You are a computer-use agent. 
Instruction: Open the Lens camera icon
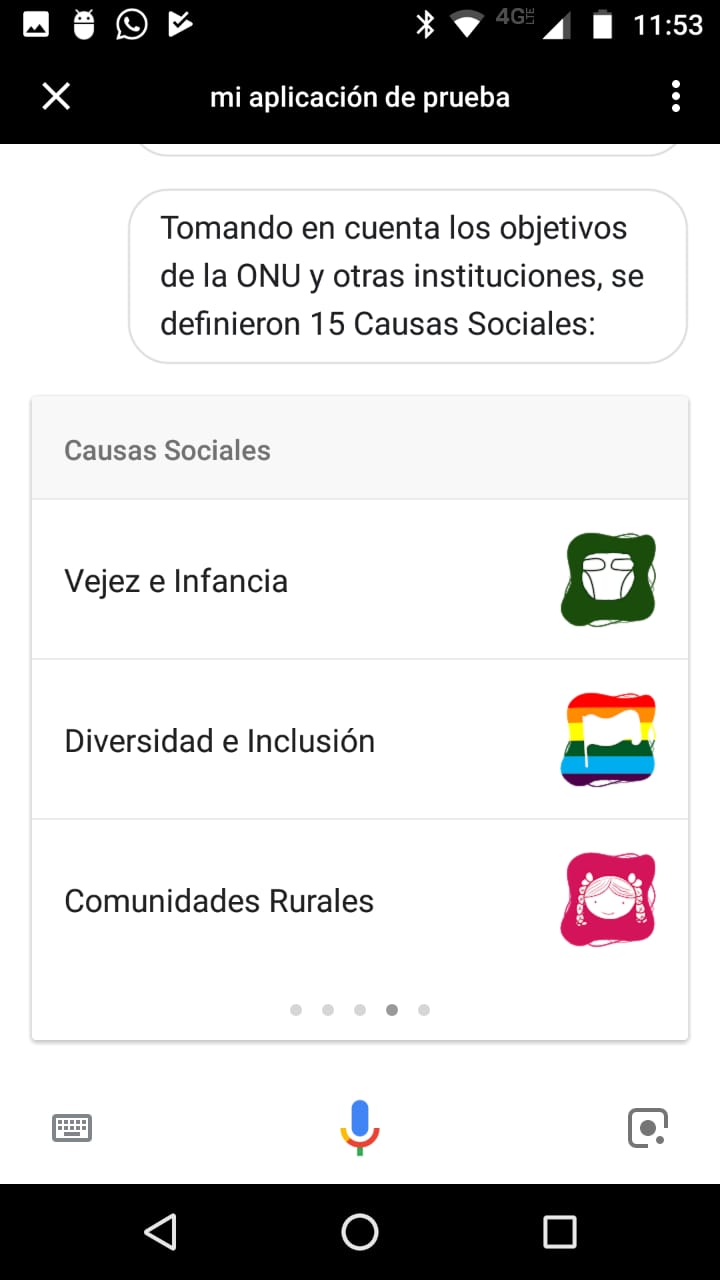coord(648,1128)
